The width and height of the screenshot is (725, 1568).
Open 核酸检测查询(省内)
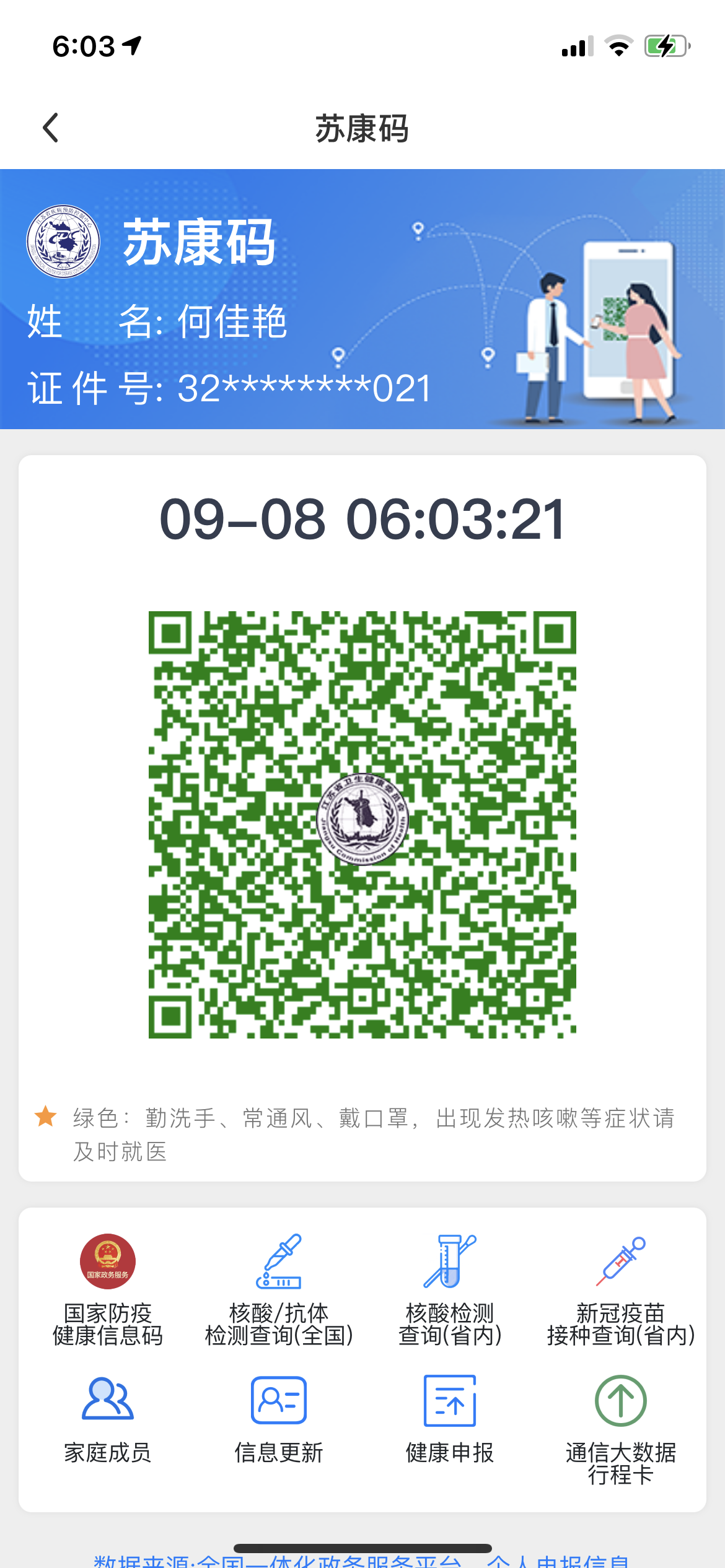click(x=450, y=1288)
